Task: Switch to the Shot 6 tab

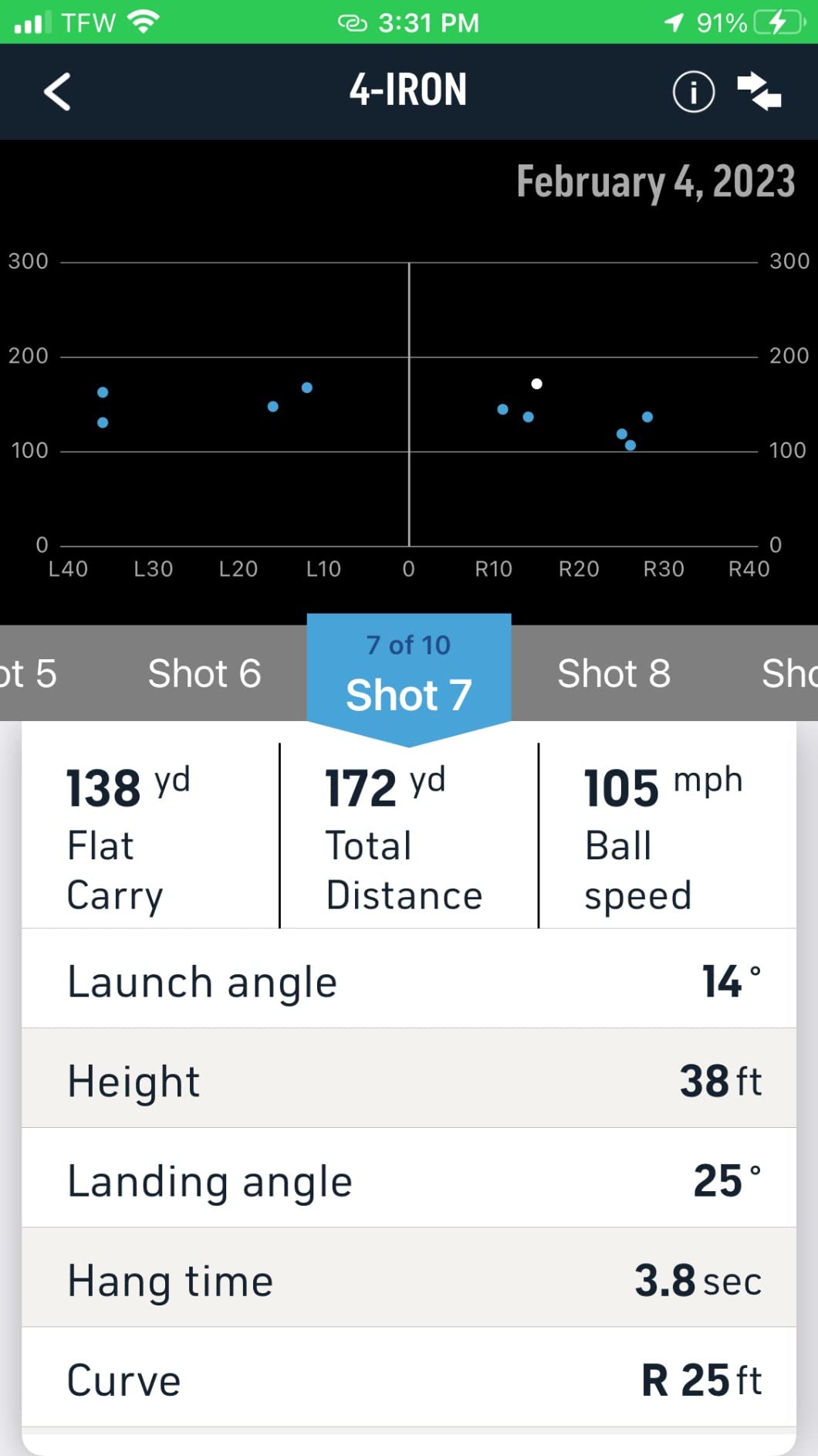Action: click(204, 673)
